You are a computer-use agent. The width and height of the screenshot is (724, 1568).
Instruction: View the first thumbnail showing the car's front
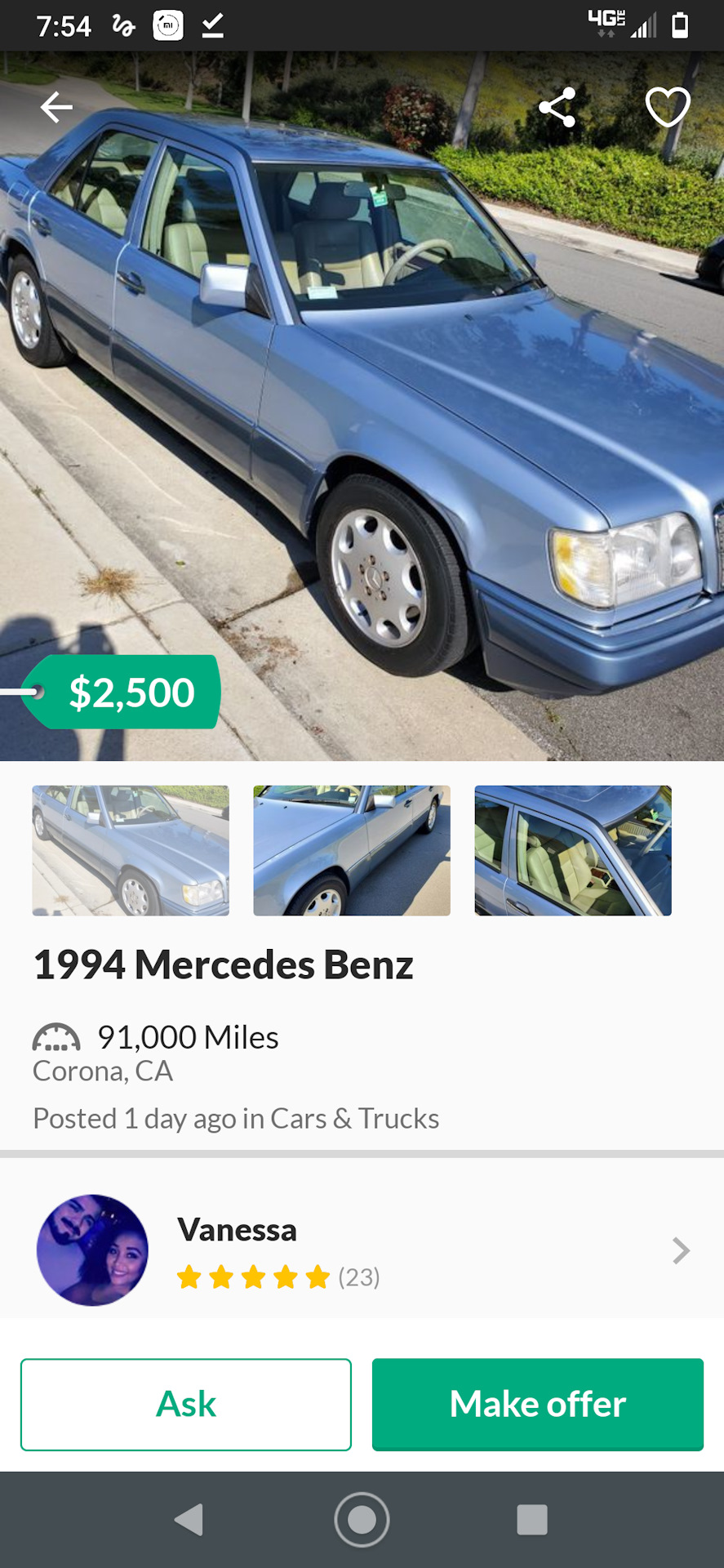click(x=131, y=850)
